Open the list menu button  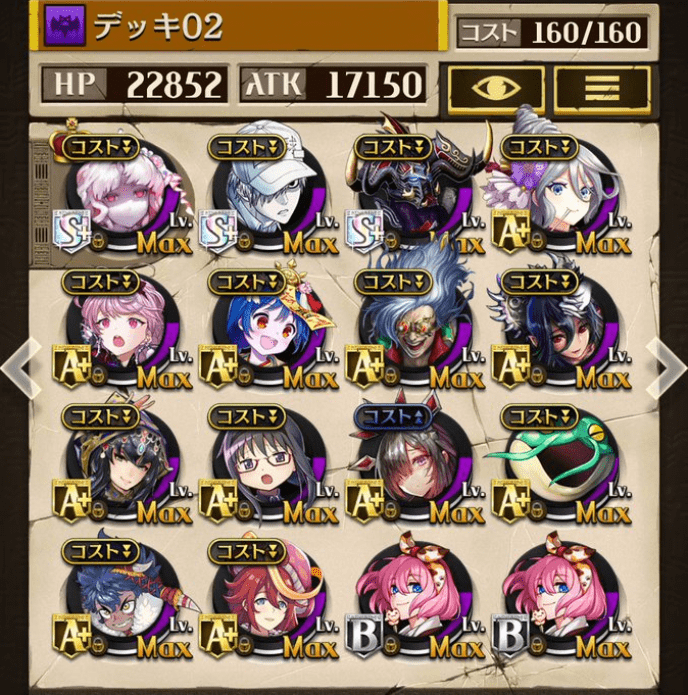click(x=601, y=88)
